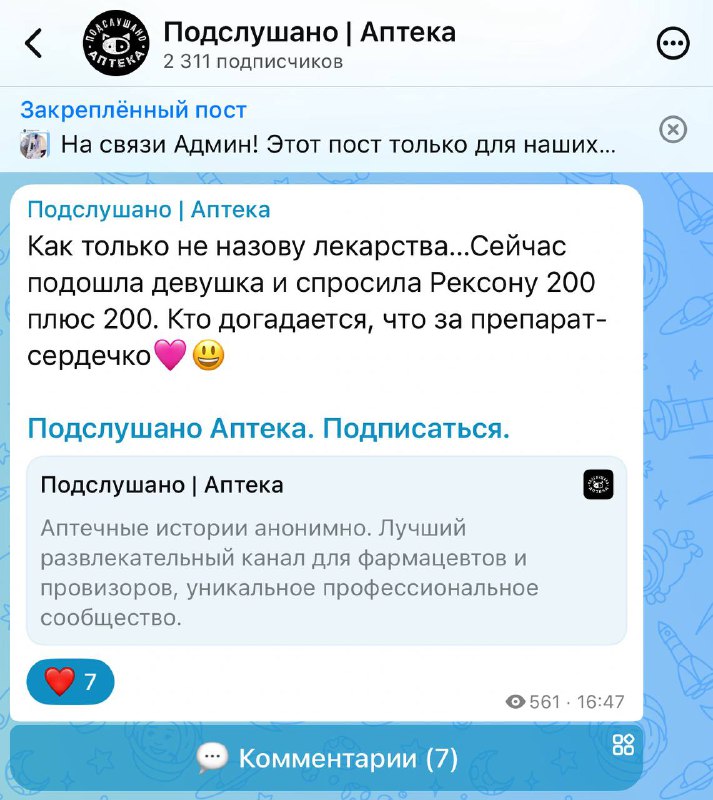This screenshot has height=800, width=713.
Task: Open the pinned post from Admin
Action: (320, 130)
